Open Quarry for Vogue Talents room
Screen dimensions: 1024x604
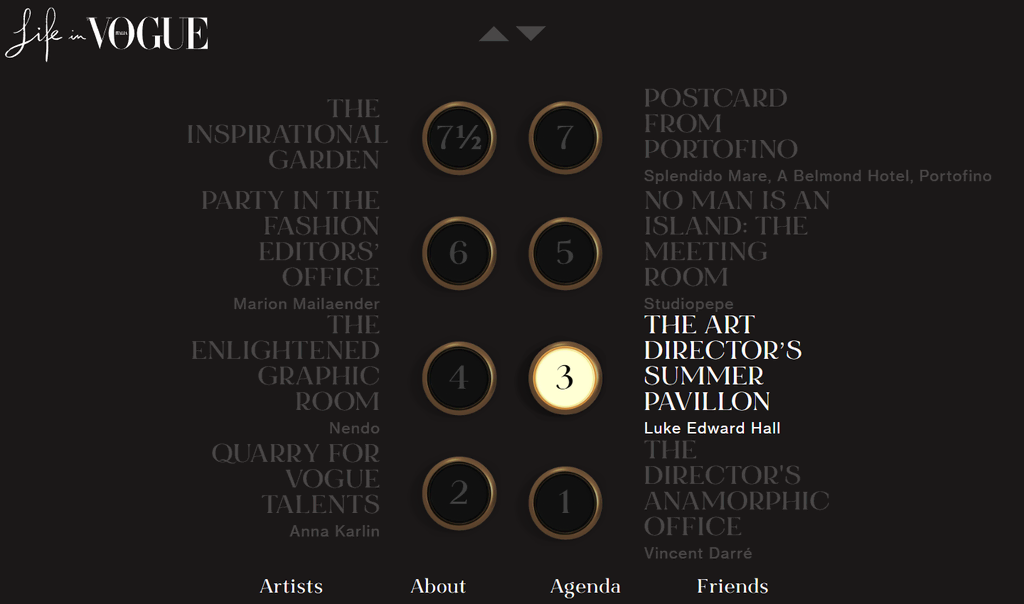pyautogui.click(x=296, y=479)
